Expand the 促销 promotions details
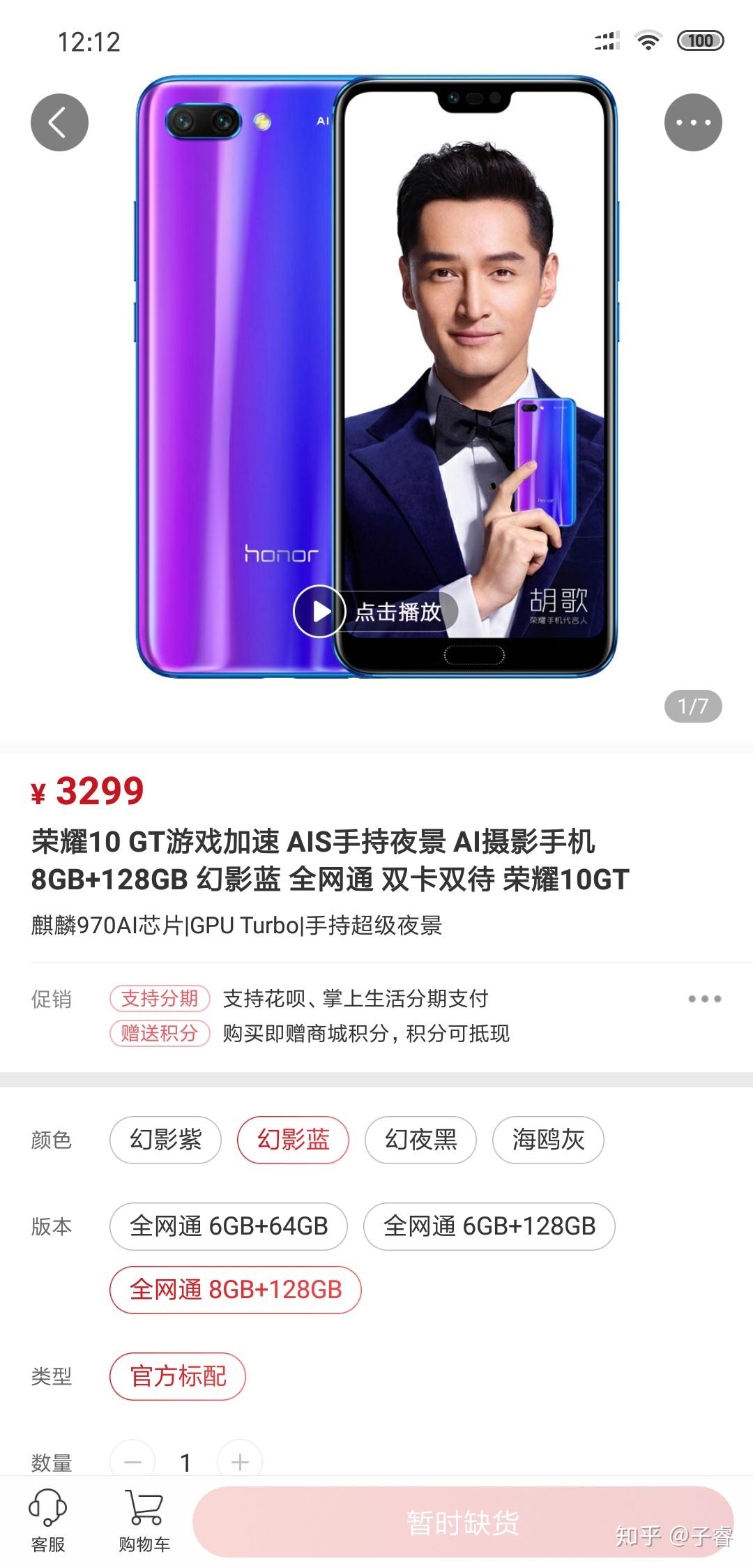Image resolution: width=753 pixels, height=1568 pixels. pos(704,999)
